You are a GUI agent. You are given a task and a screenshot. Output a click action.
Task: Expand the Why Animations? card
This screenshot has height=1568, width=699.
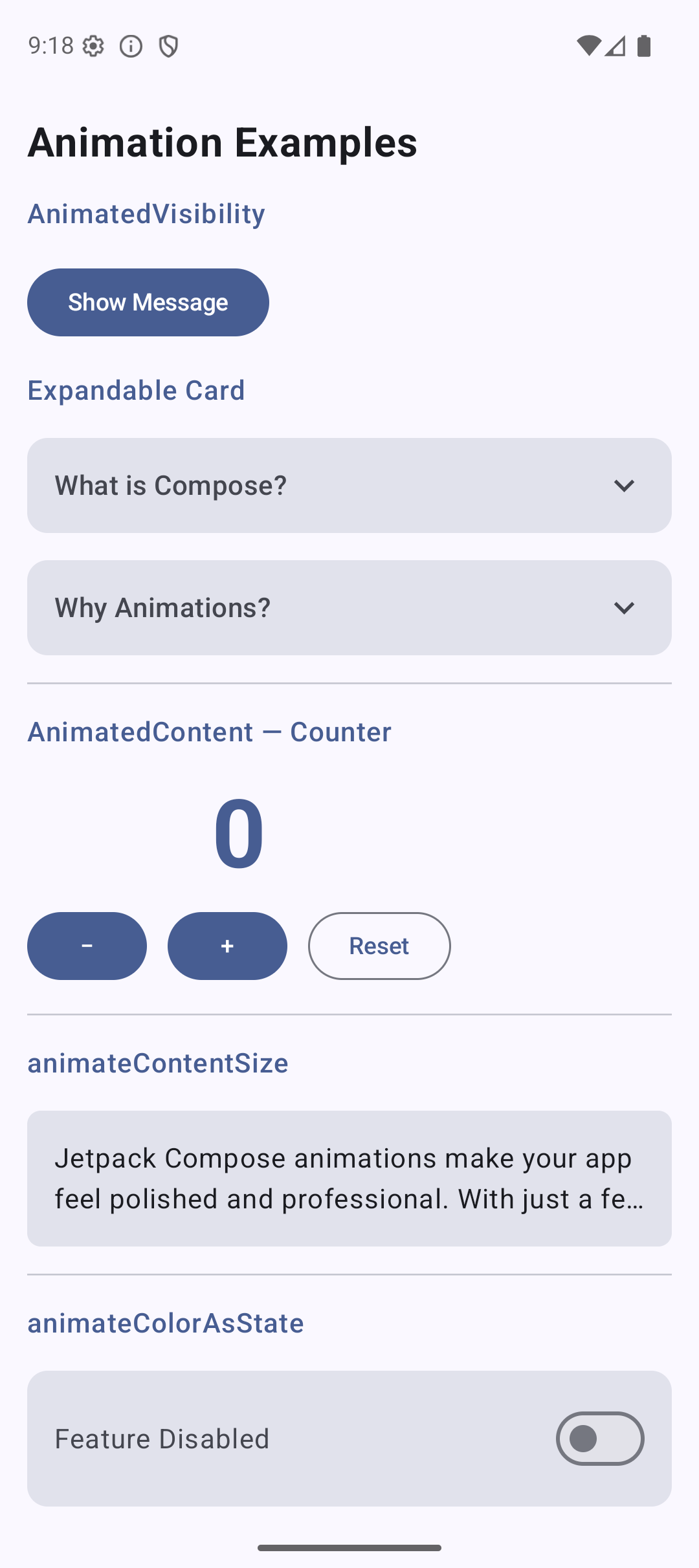pos(349,607)
